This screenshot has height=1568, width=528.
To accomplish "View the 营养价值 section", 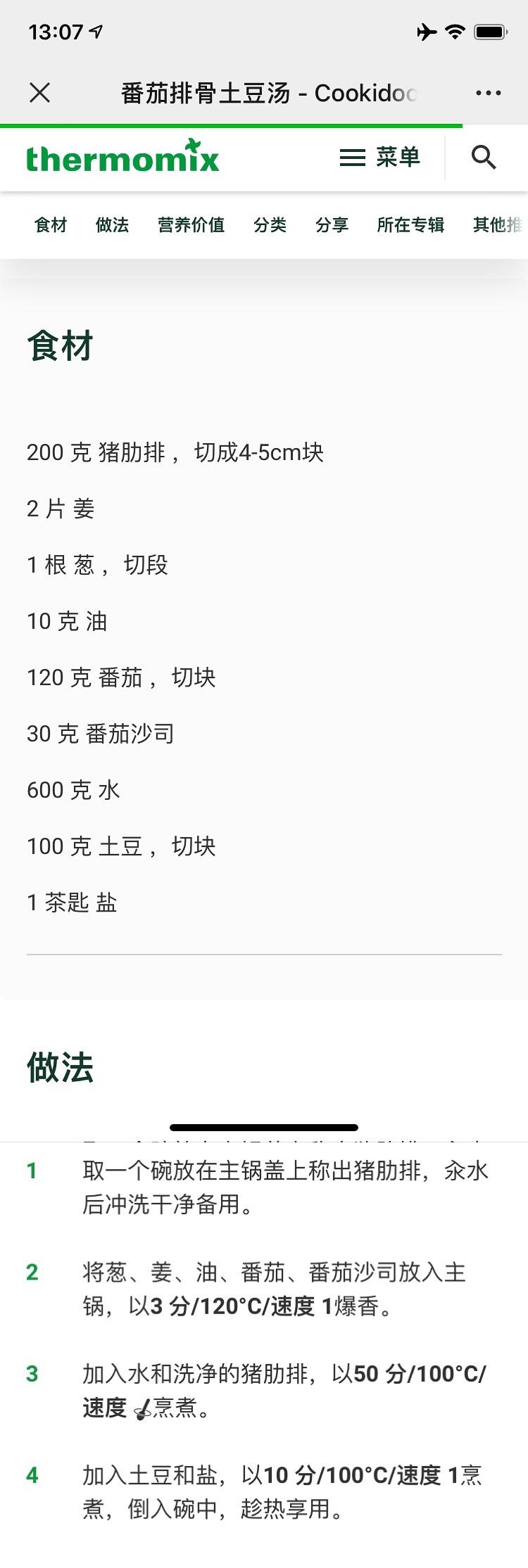I will [x=191, y=225].
